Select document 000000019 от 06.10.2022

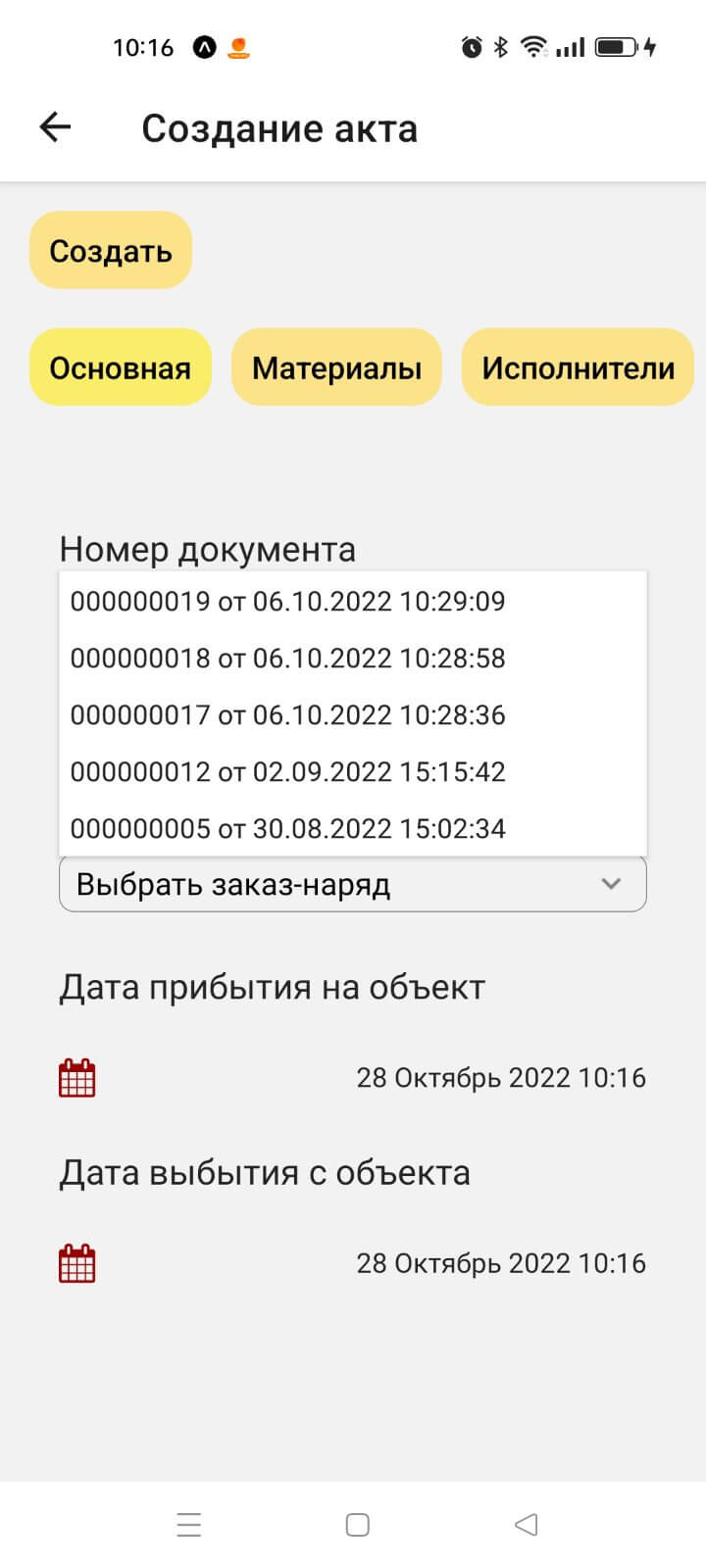point(287,601)
